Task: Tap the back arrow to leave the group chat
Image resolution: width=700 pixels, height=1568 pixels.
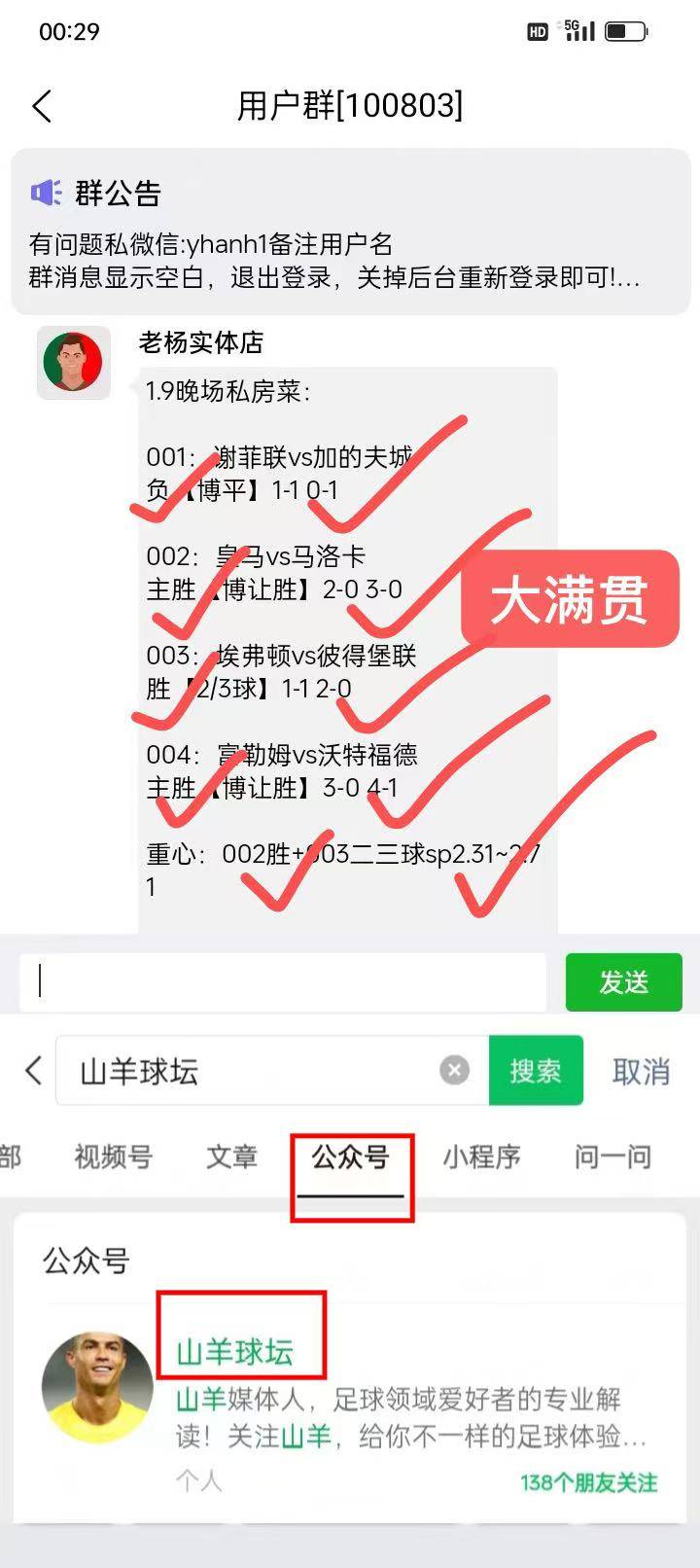Action: pyautogui.click(x=41, y=107)
